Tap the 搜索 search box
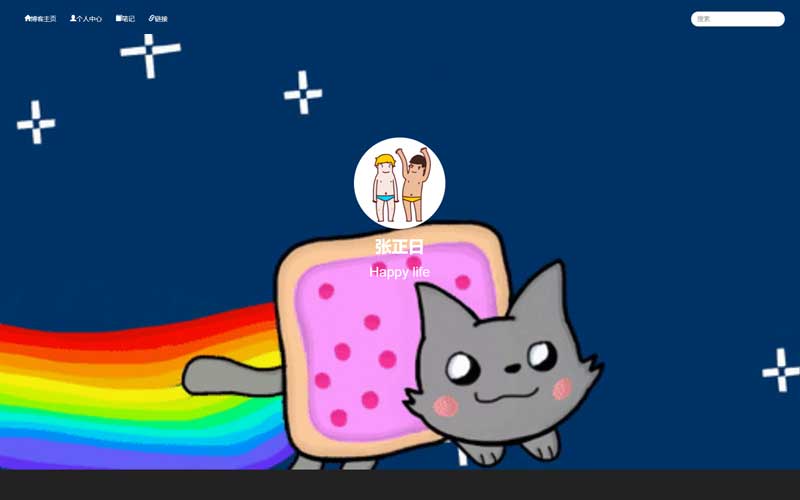 click(737, 19)
